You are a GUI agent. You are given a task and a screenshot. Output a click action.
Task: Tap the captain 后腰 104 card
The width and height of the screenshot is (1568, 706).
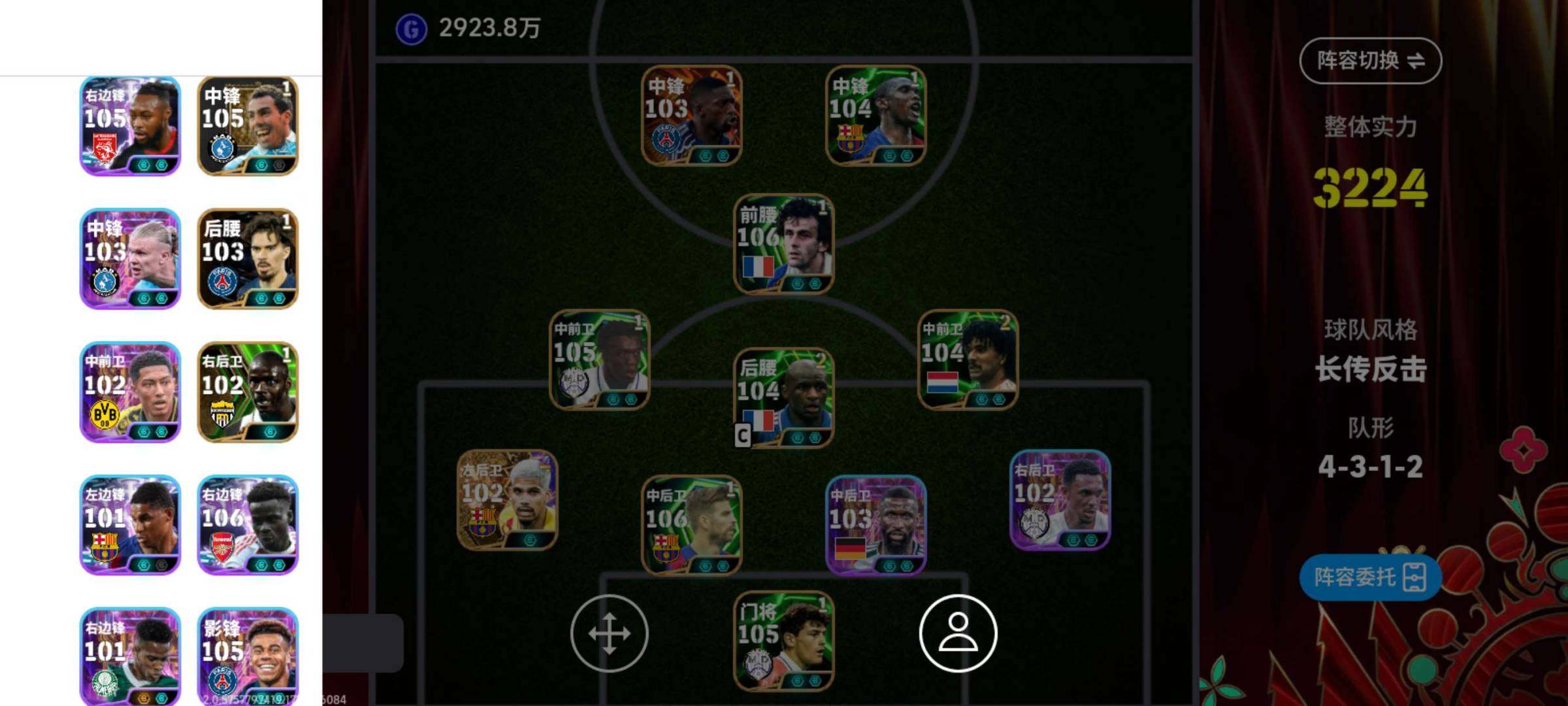(783, 397)
